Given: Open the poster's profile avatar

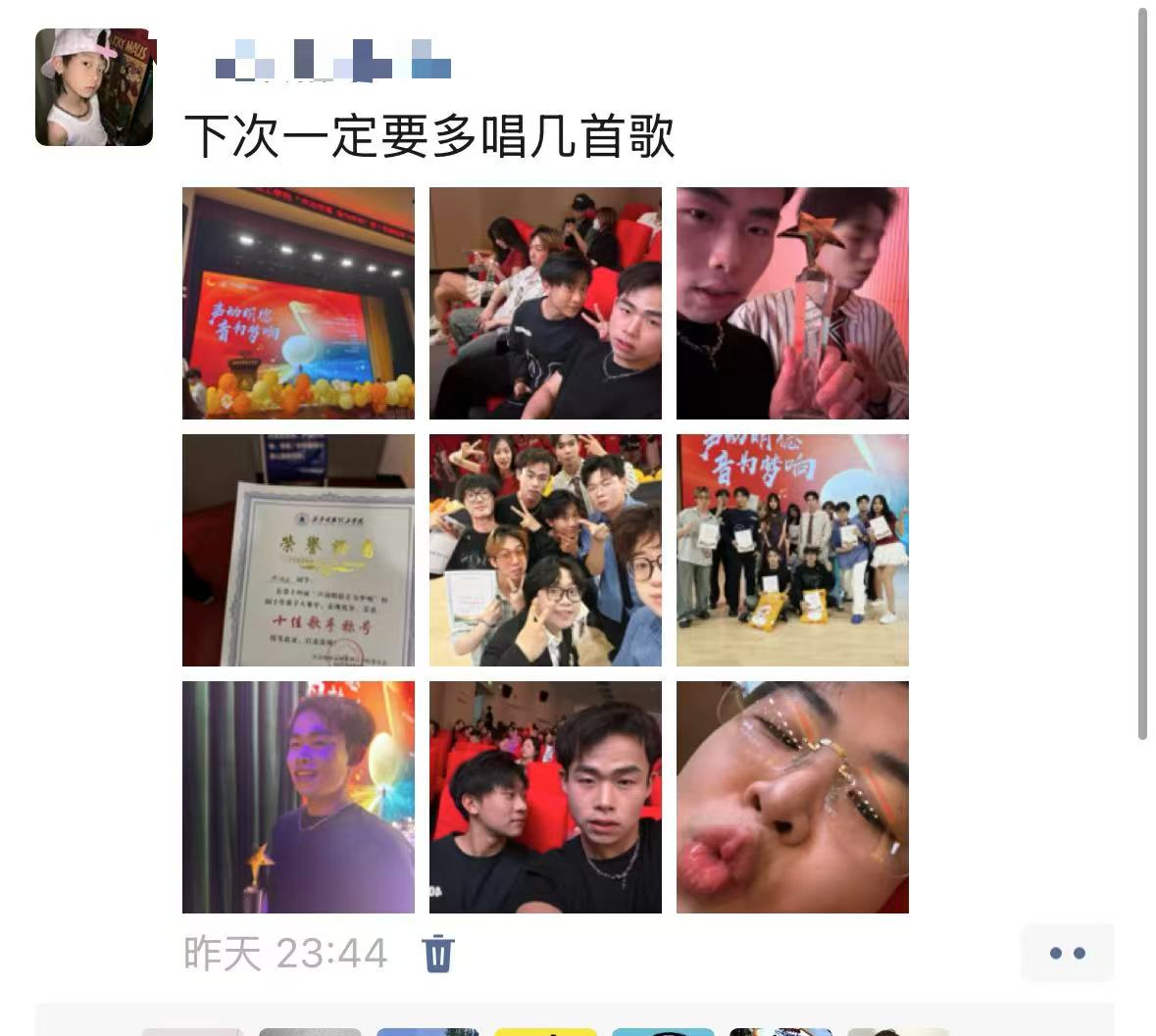Looking at the screenshot, I should pyautogui.click(x=94, y=87).
